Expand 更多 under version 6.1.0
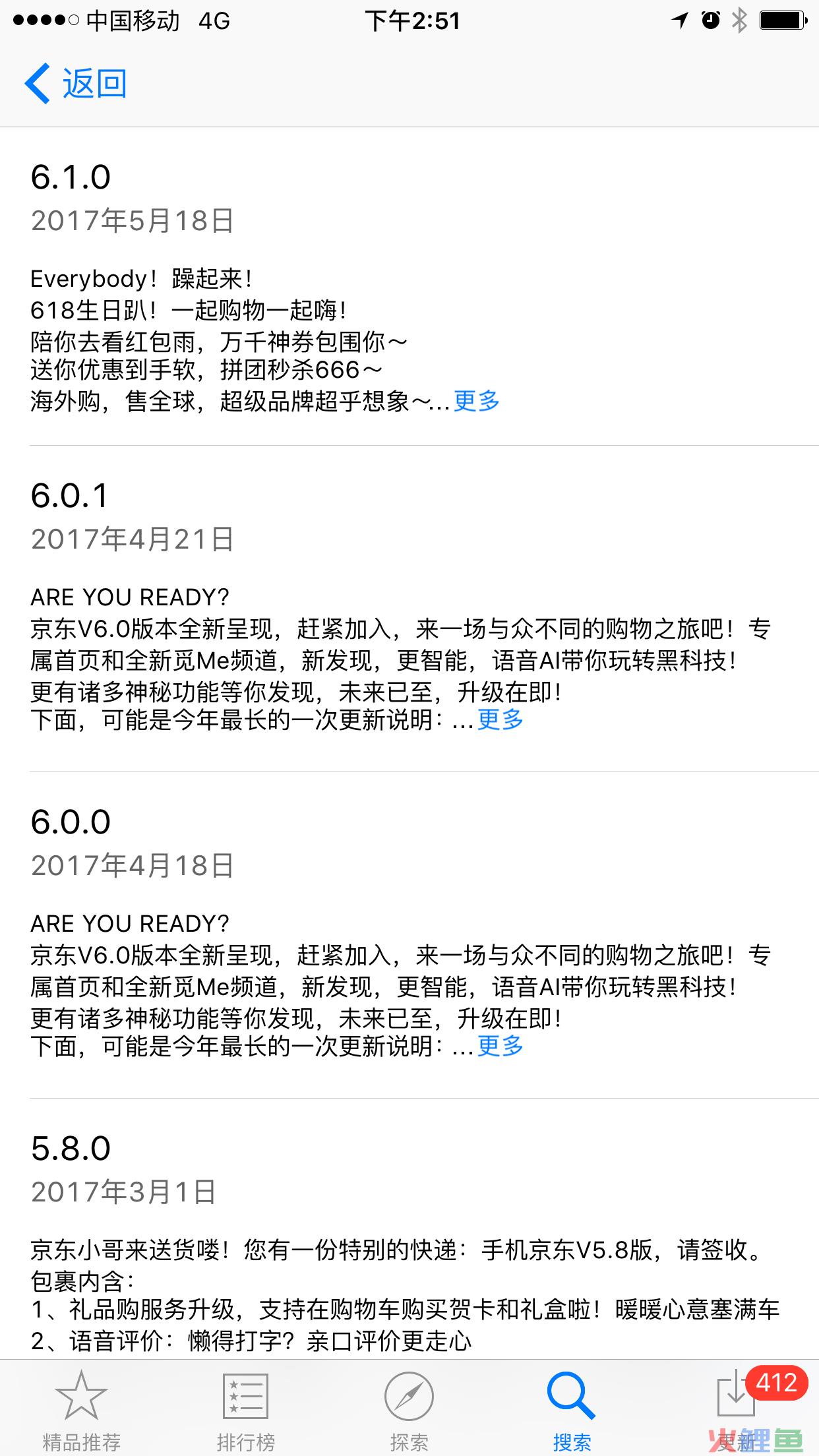819x1456 pixels. click(477, 400)
